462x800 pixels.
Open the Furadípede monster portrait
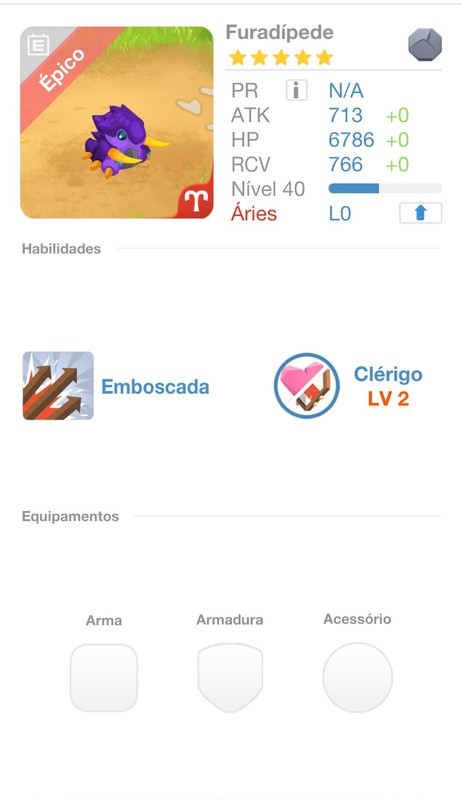[x=117, y=122]
